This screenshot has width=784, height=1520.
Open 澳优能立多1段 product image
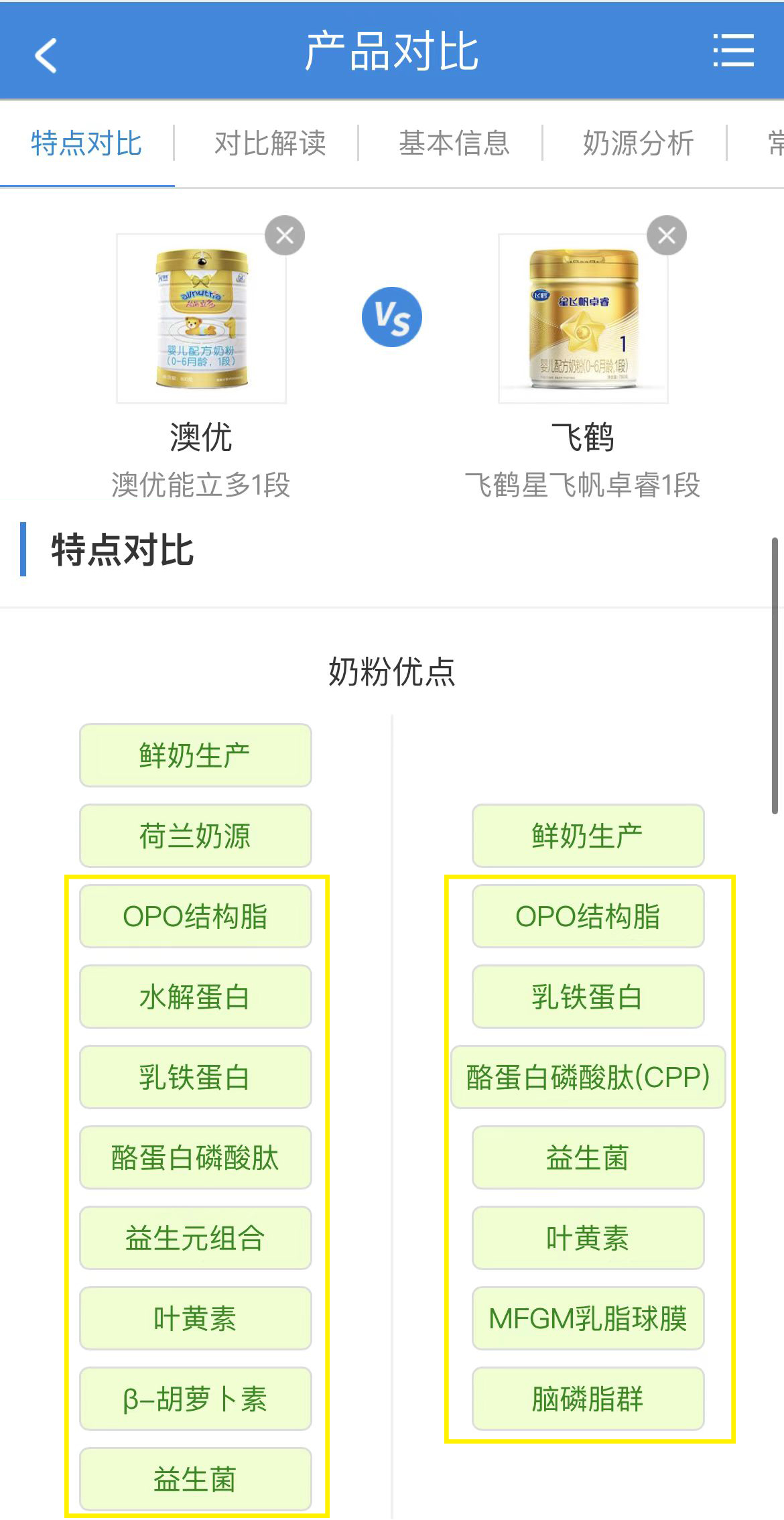click(201, 318)
